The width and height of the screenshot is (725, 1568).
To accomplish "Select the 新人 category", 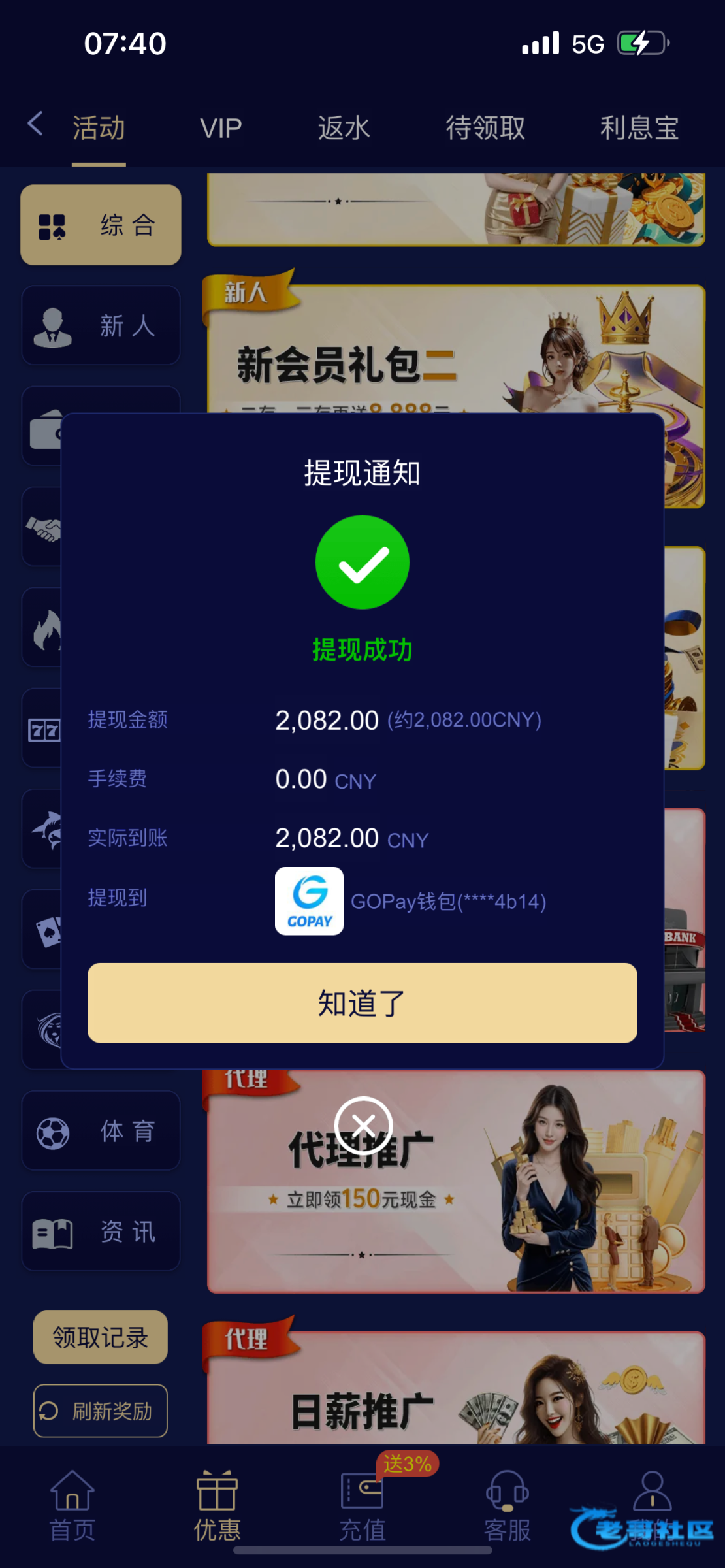I will (x=101, y=325).
